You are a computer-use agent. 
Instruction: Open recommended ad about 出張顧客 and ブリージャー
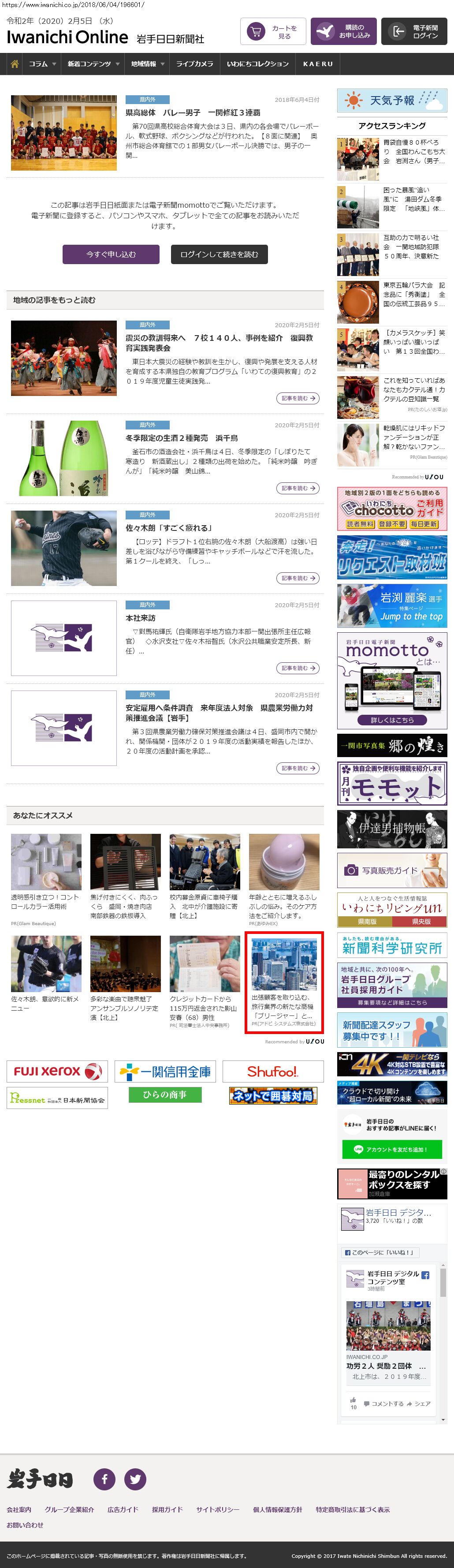point(283,982)
